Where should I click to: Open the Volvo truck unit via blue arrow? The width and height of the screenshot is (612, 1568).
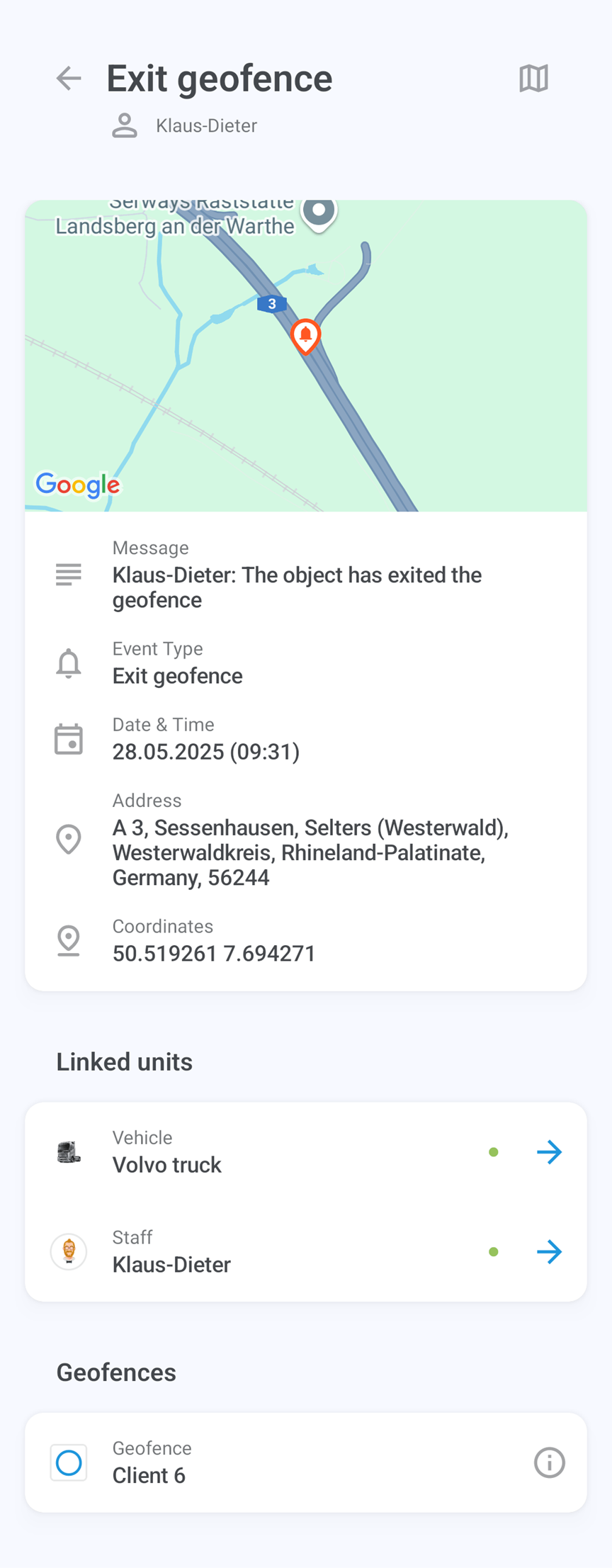tap(549, 1151)
